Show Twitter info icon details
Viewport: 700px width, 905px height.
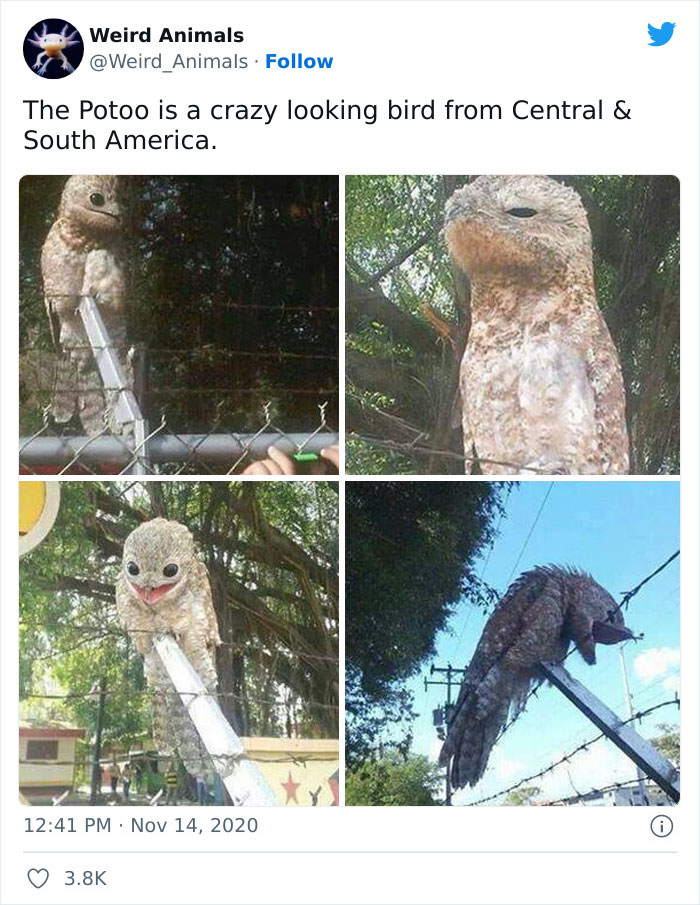point(660,826)
